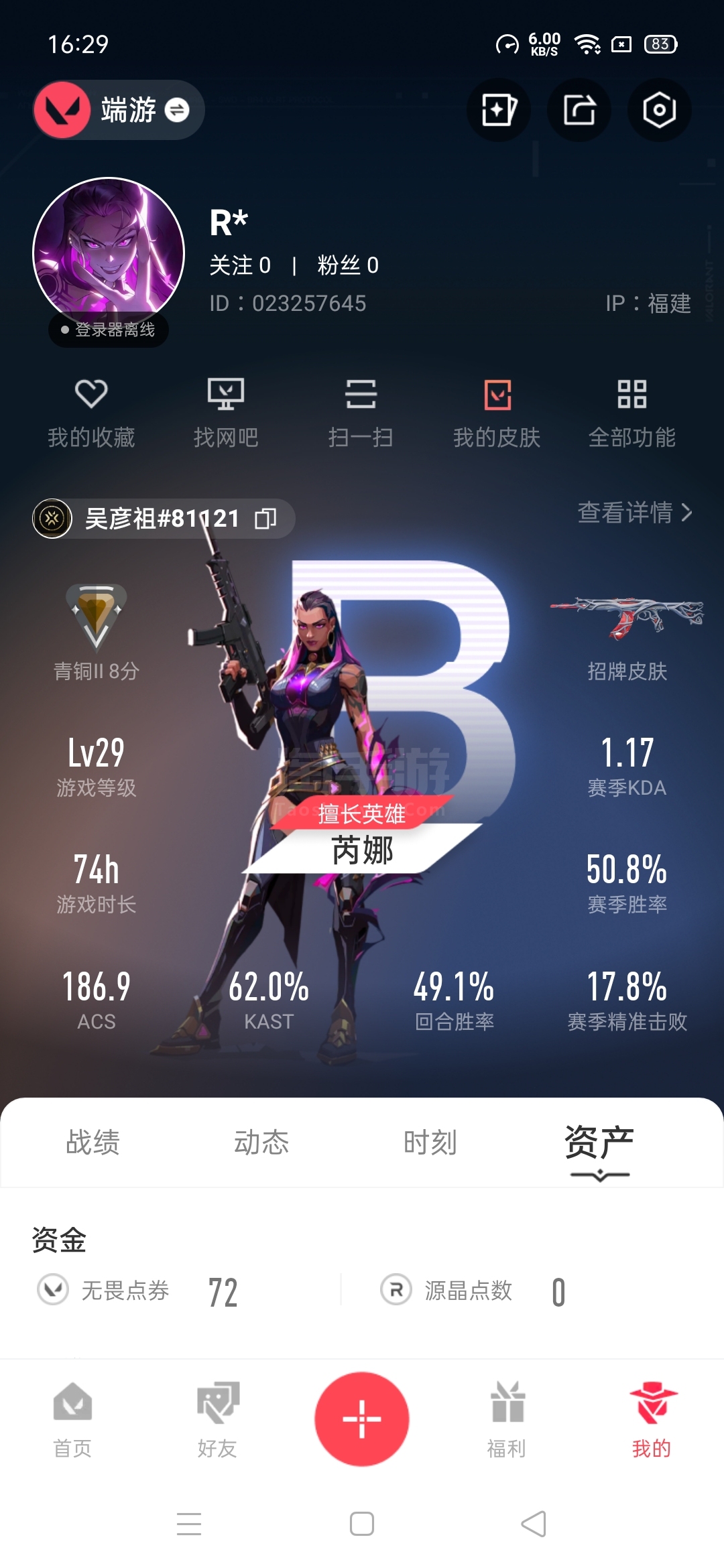Open 我的收藏 favorites
This screenshot has width=724, height=1568.
[x=91, y=413]
